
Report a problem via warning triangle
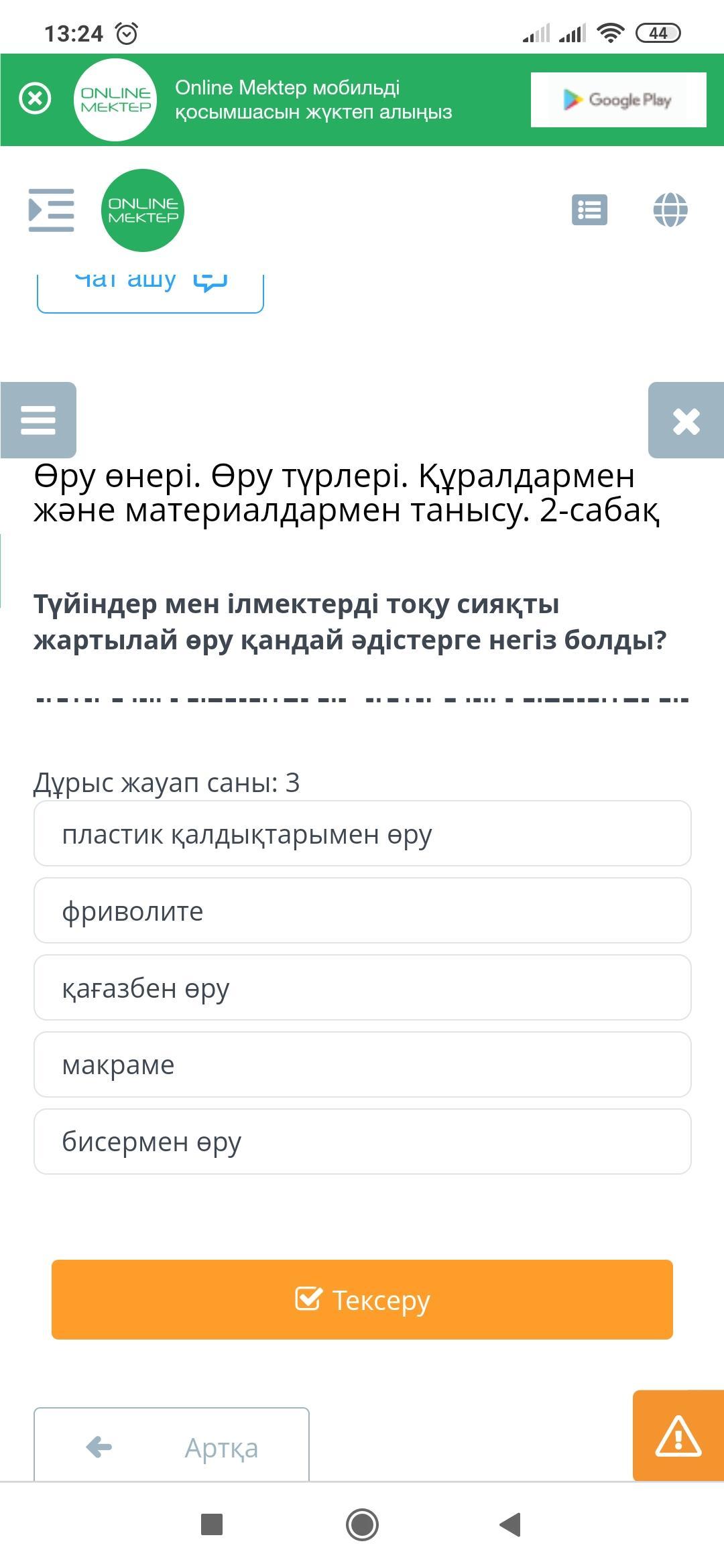[678, 1437]
